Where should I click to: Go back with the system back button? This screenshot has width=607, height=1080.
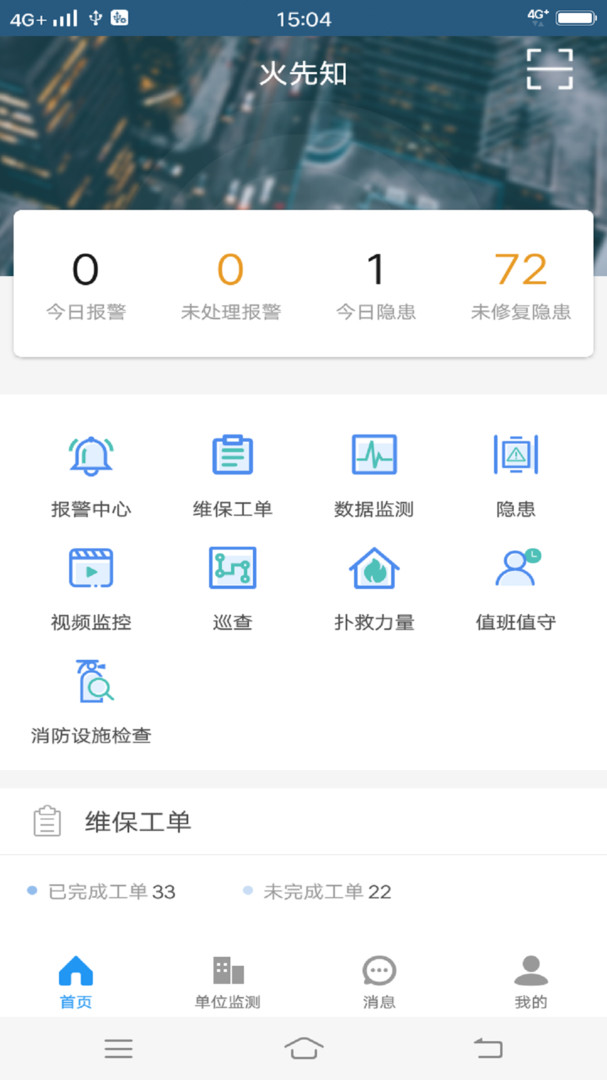(x=488, y=1048)
